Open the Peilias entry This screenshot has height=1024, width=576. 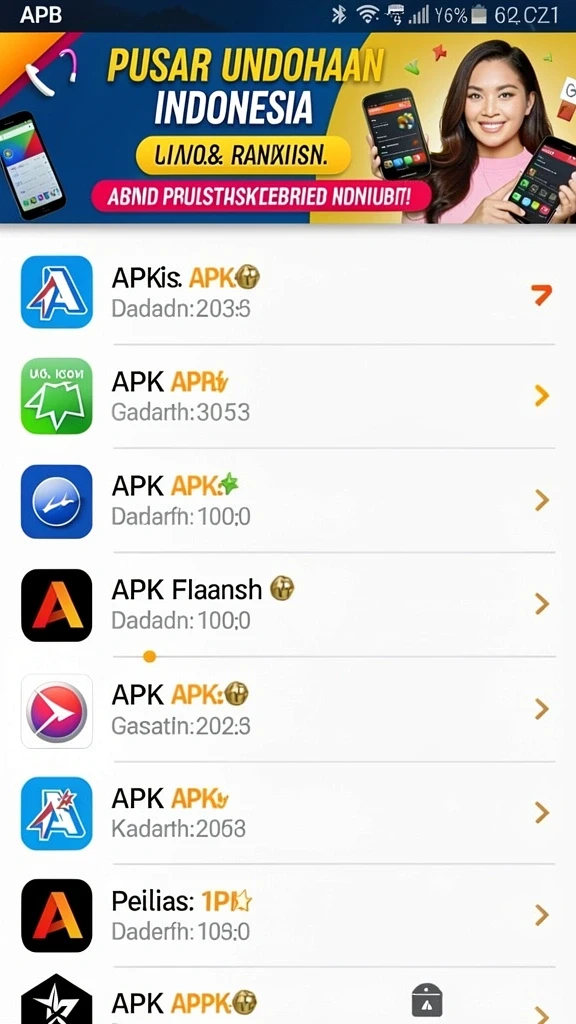click(288, 916)
